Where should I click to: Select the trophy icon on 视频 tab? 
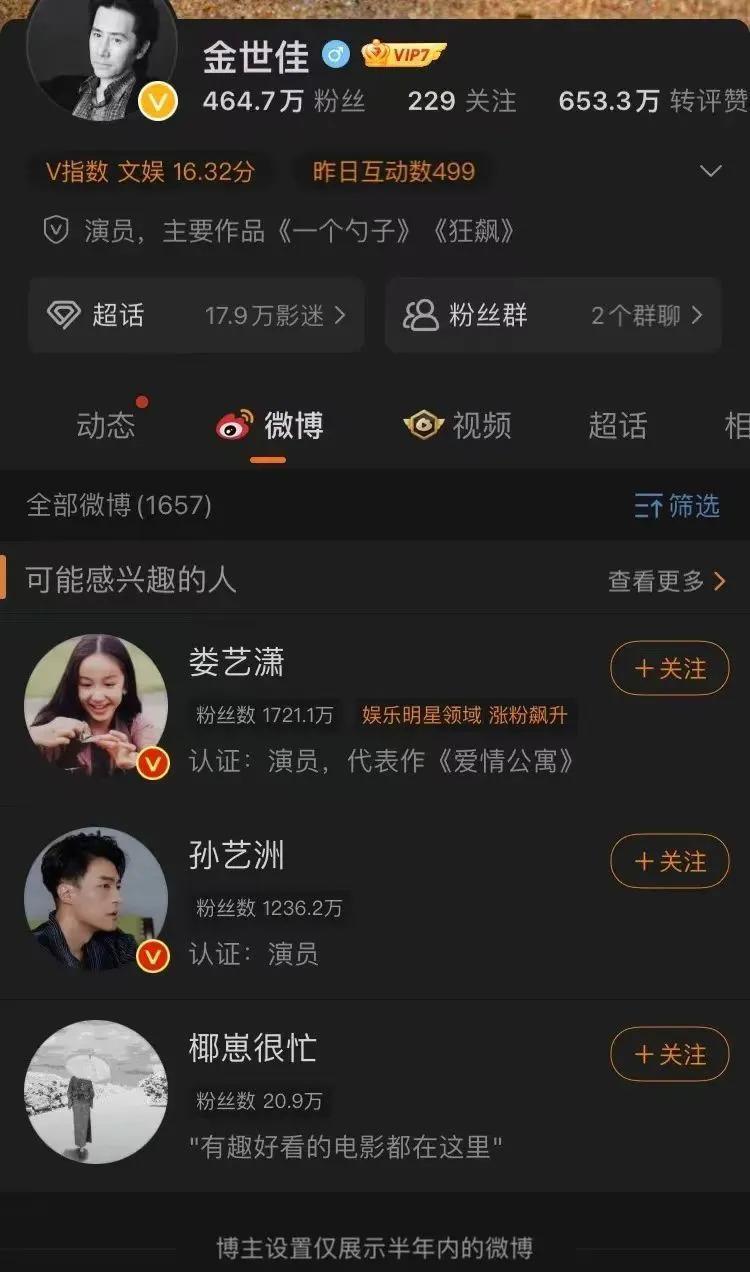coord(424,425)
